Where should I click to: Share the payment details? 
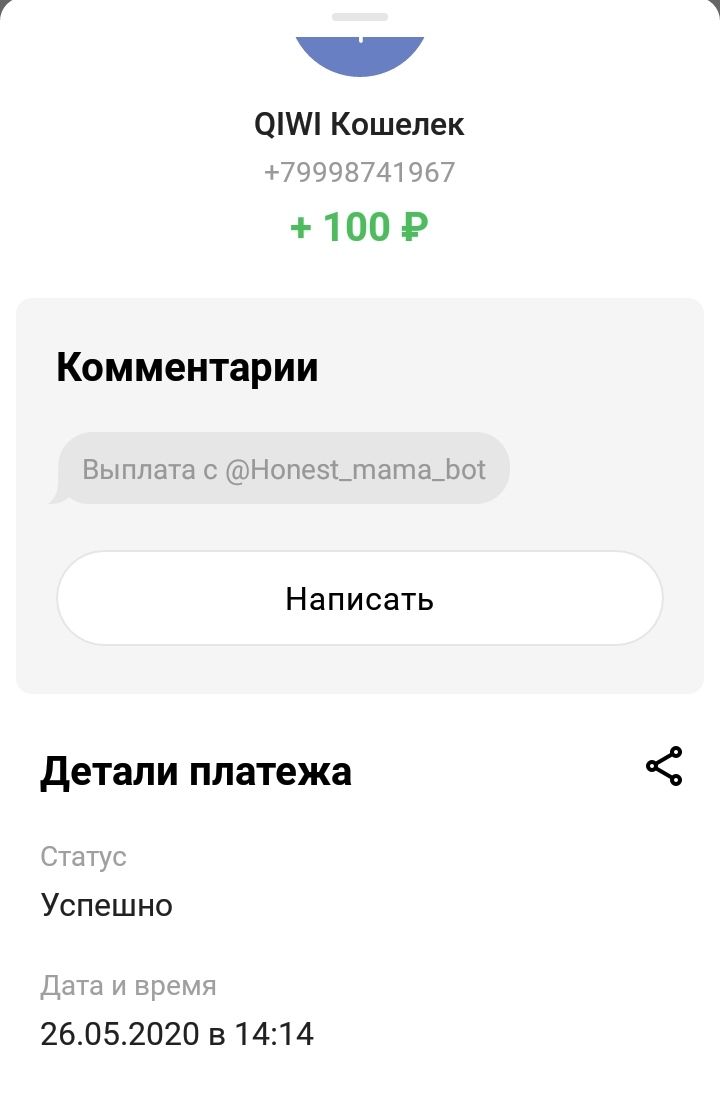pyautogui.click(x=664, y=766)
